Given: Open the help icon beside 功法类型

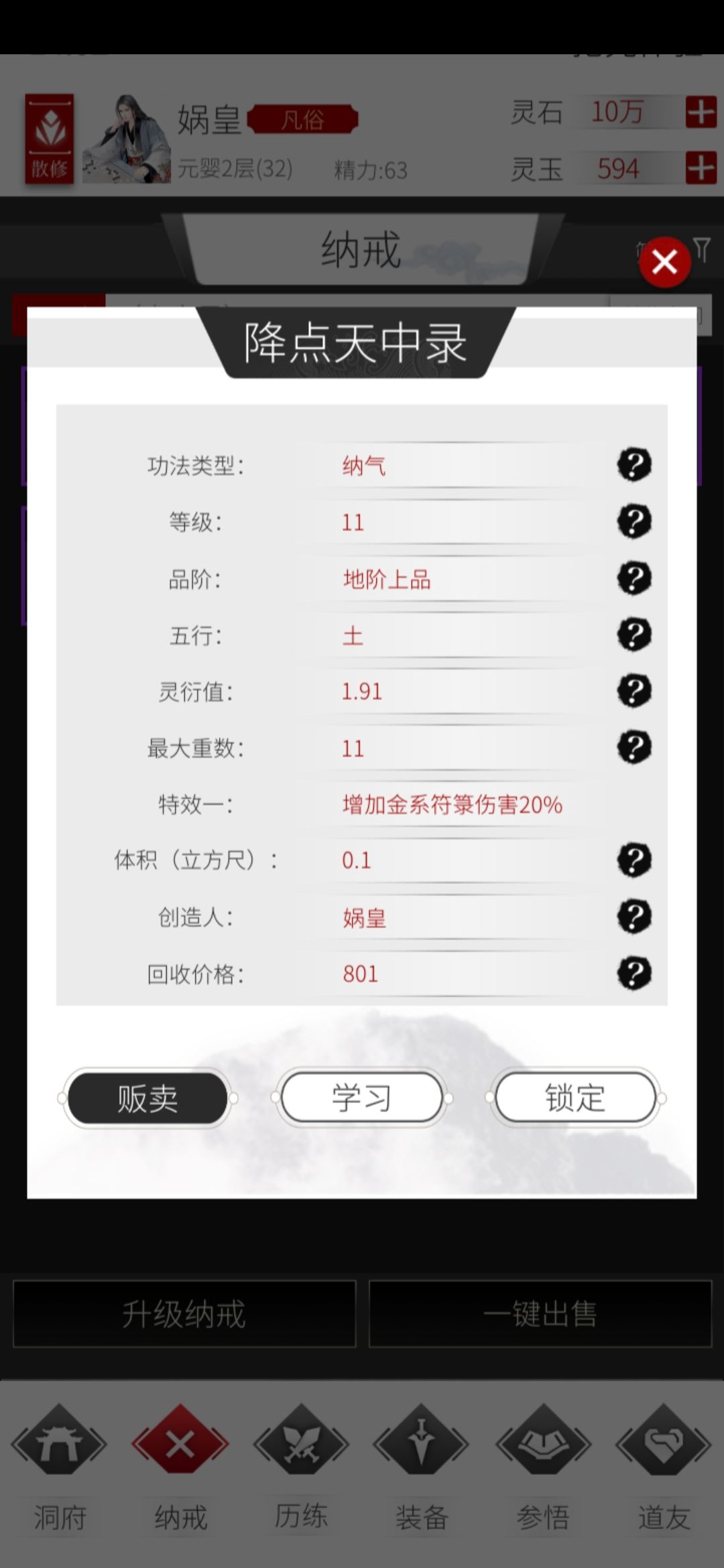Looking at the screenshot, I should [x=634, y=464].
